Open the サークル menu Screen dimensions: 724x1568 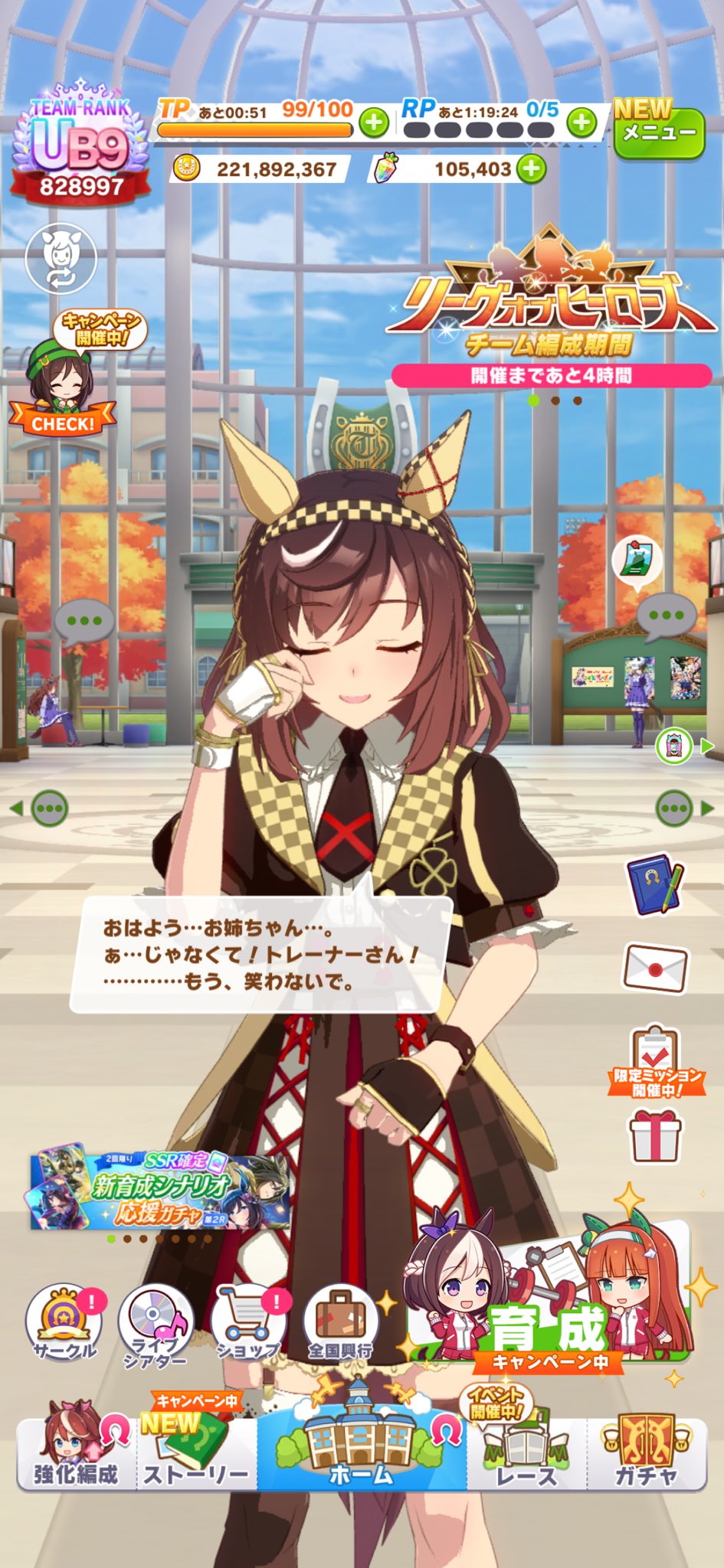click(x=65, y=1322)
